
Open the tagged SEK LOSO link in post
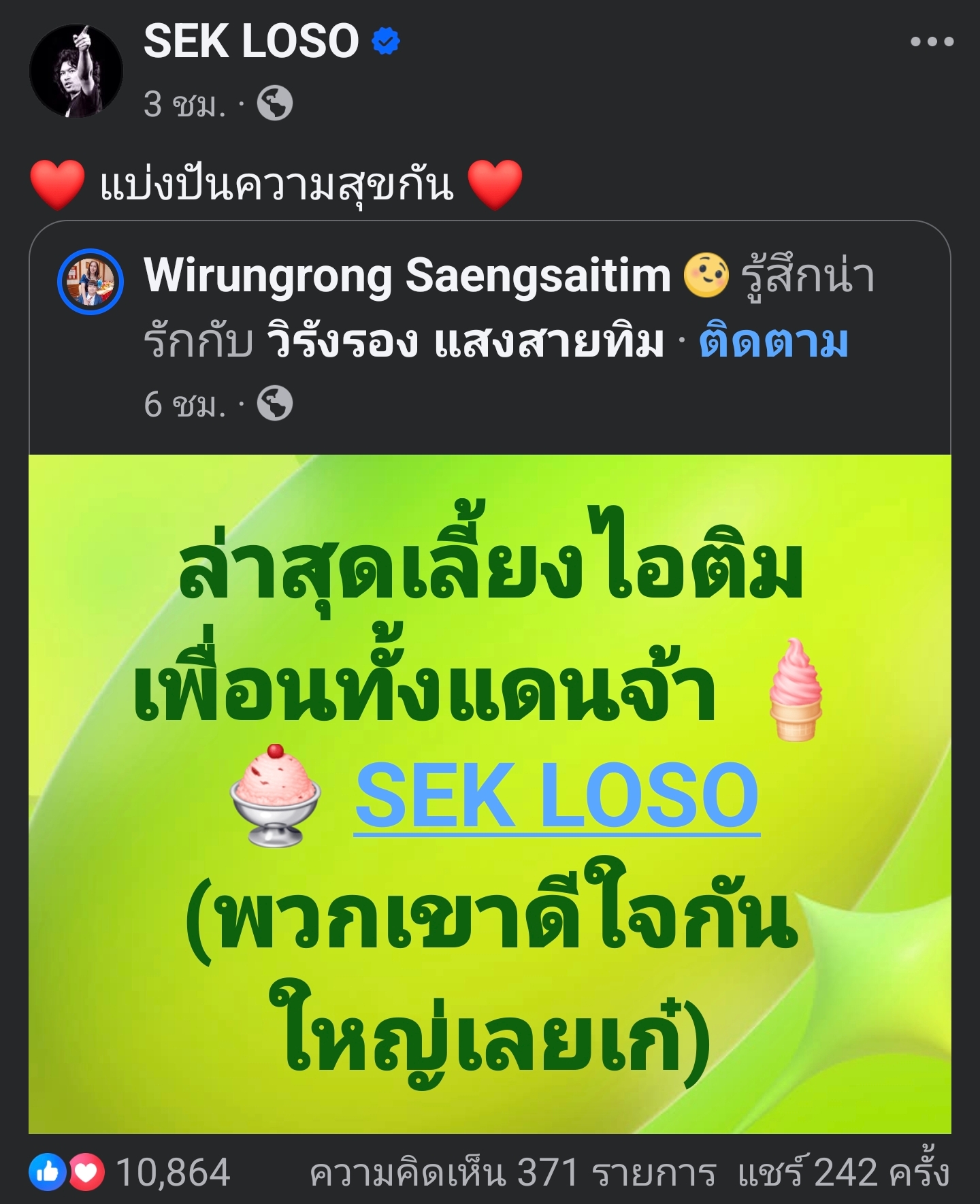(556, 795)
